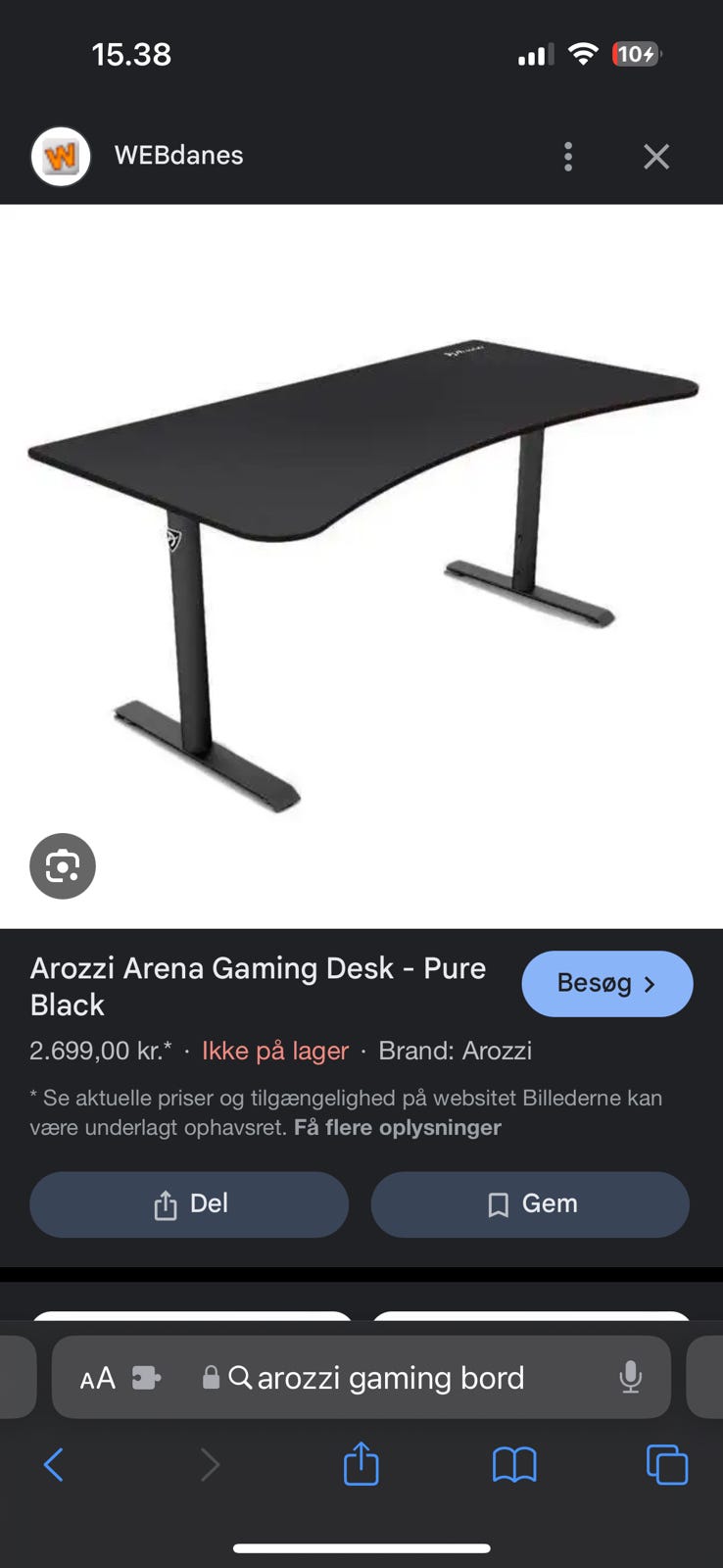The image size is (723, 1568).
Task: Search this image with Google Lens
Action: pos(63,866)
